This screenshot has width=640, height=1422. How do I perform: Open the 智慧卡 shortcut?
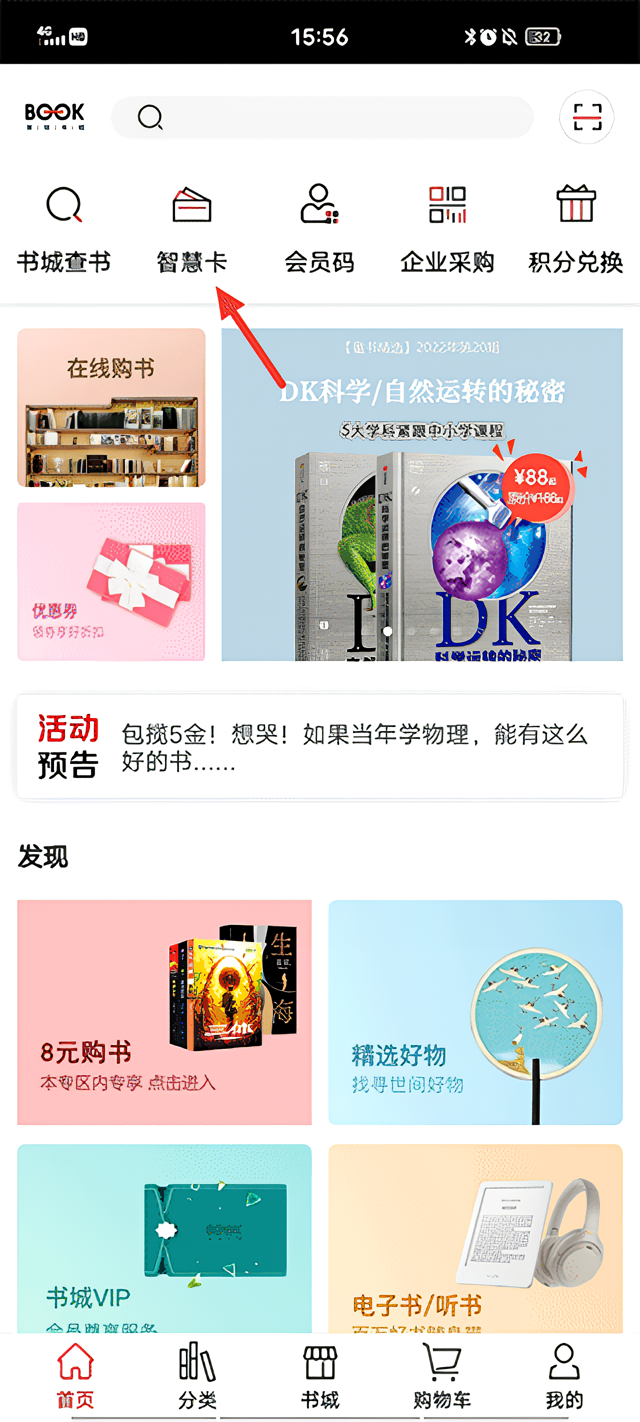(x=192, y=227)
